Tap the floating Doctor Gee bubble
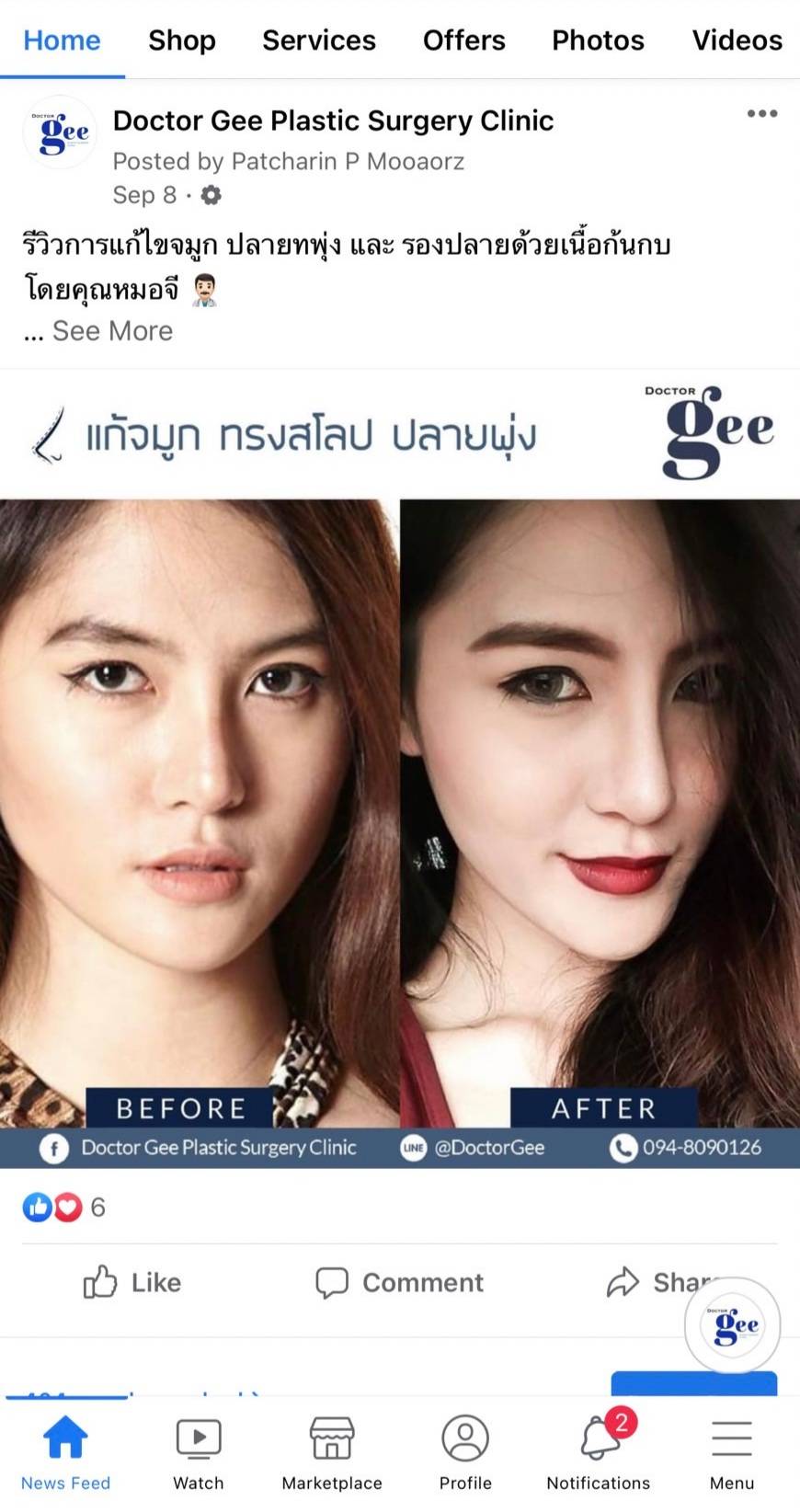 coord(733,1324)
